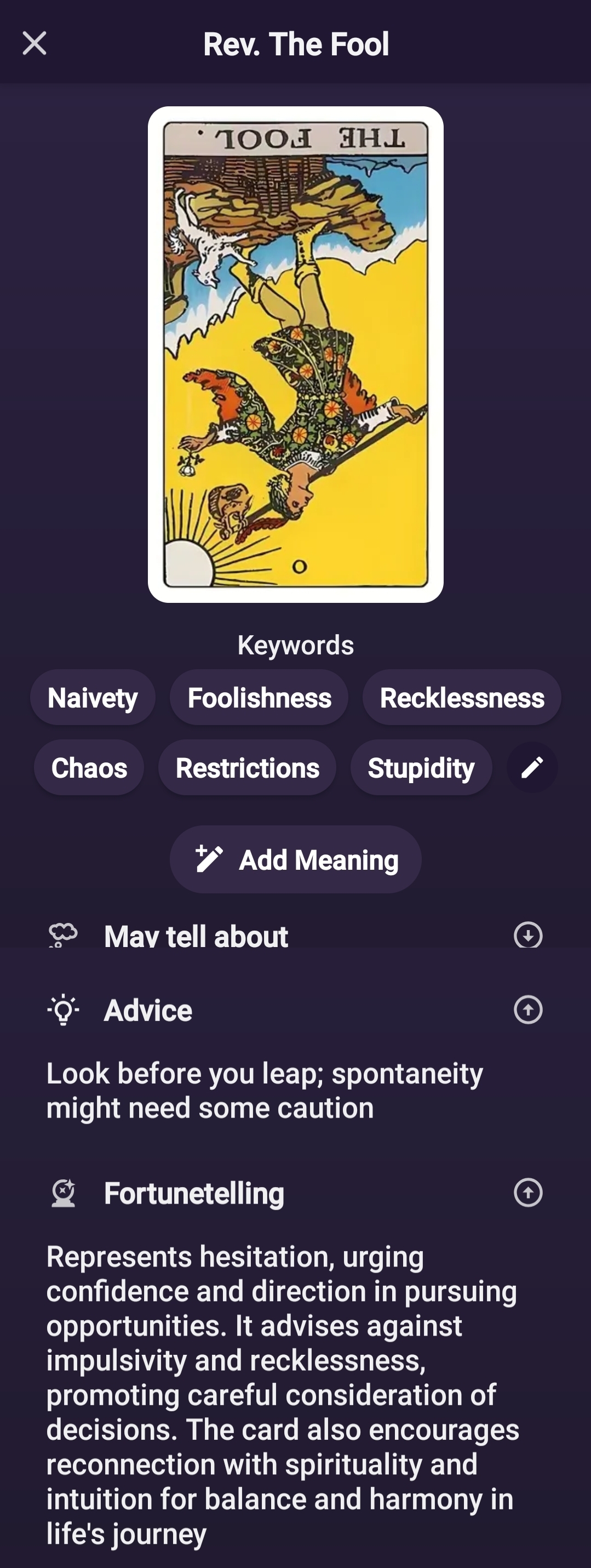Tap the Stupidity keyword chip
Viewport: 591px width, 1568px height.
[421, 768]
